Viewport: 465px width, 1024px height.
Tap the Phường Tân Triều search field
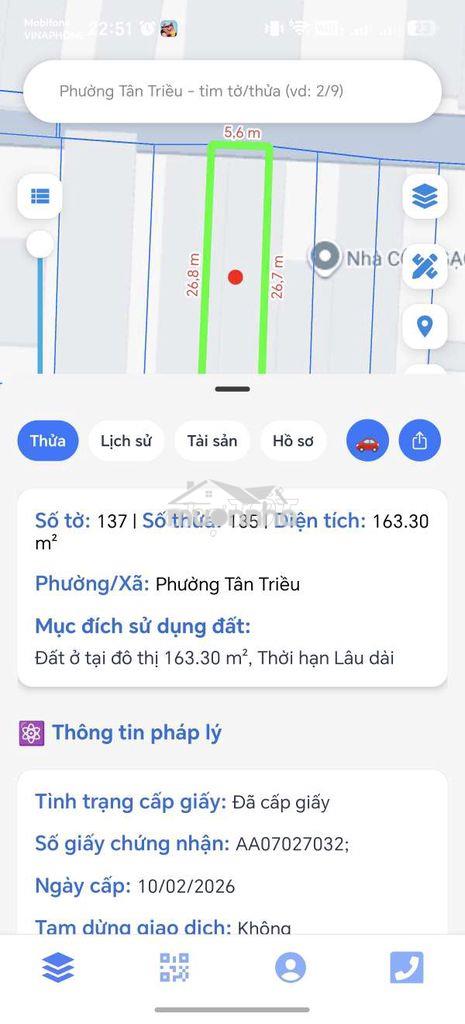coord(232,91)
